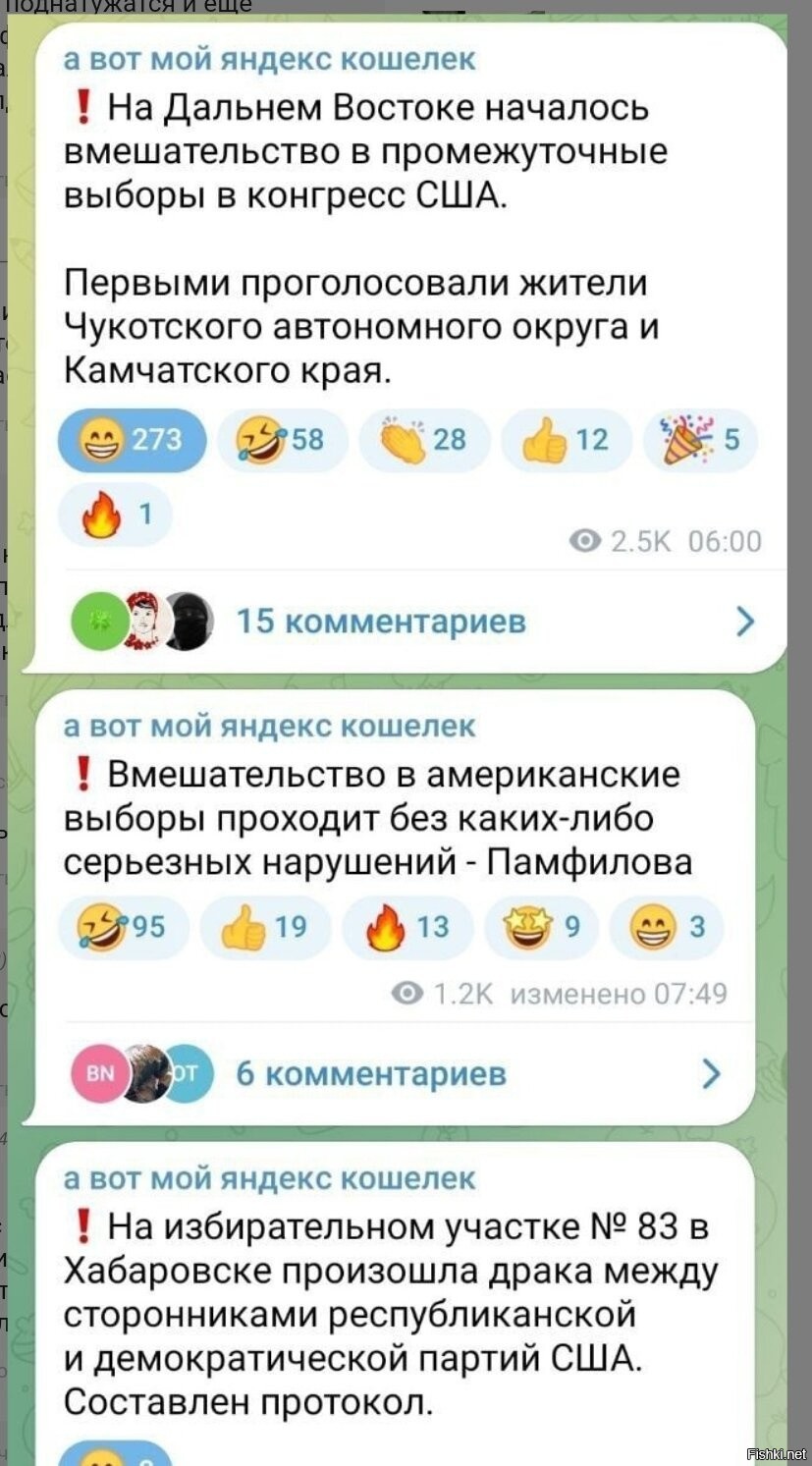Open the 15 комментариев thread

point(381,621)
